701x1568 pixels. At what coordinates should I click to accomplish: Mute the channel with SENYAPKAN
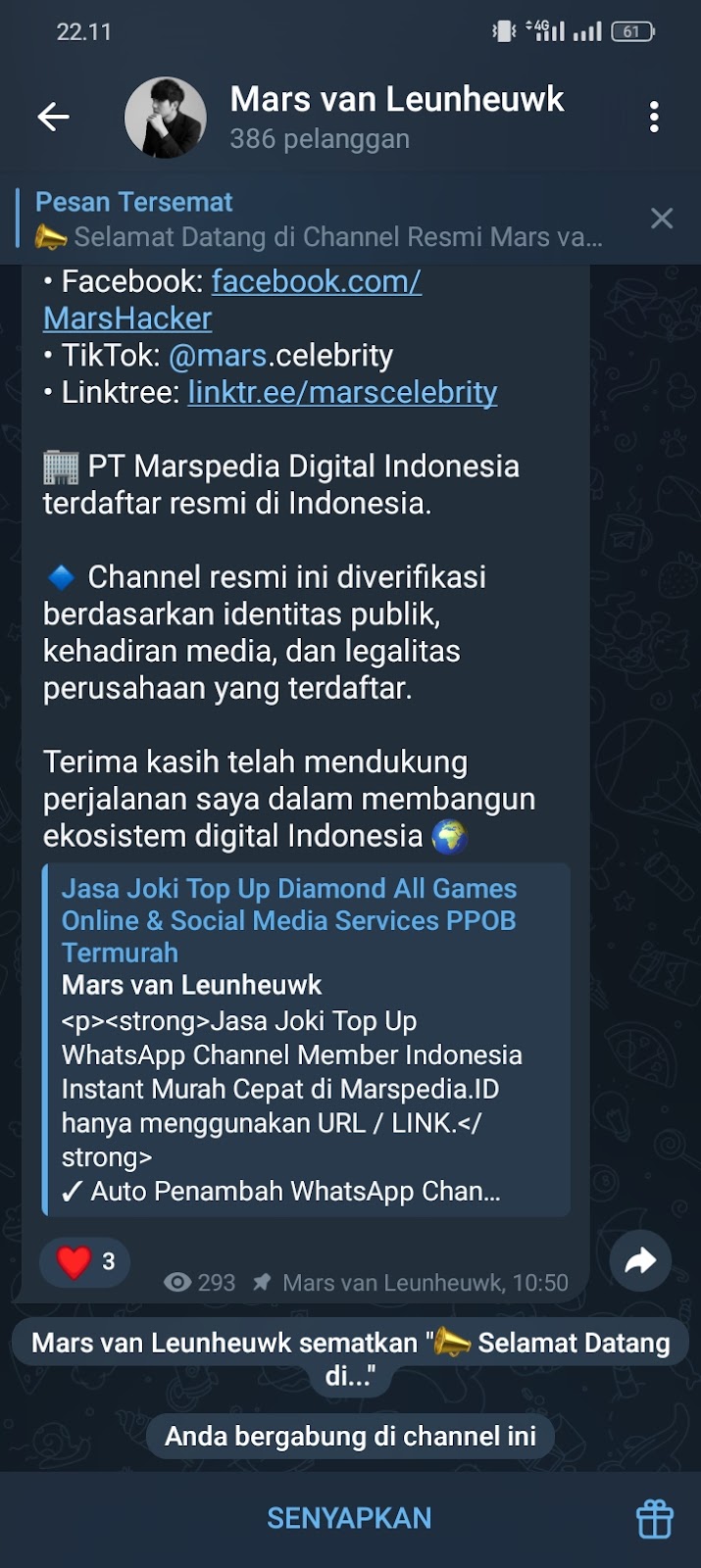click(349, 1518)
